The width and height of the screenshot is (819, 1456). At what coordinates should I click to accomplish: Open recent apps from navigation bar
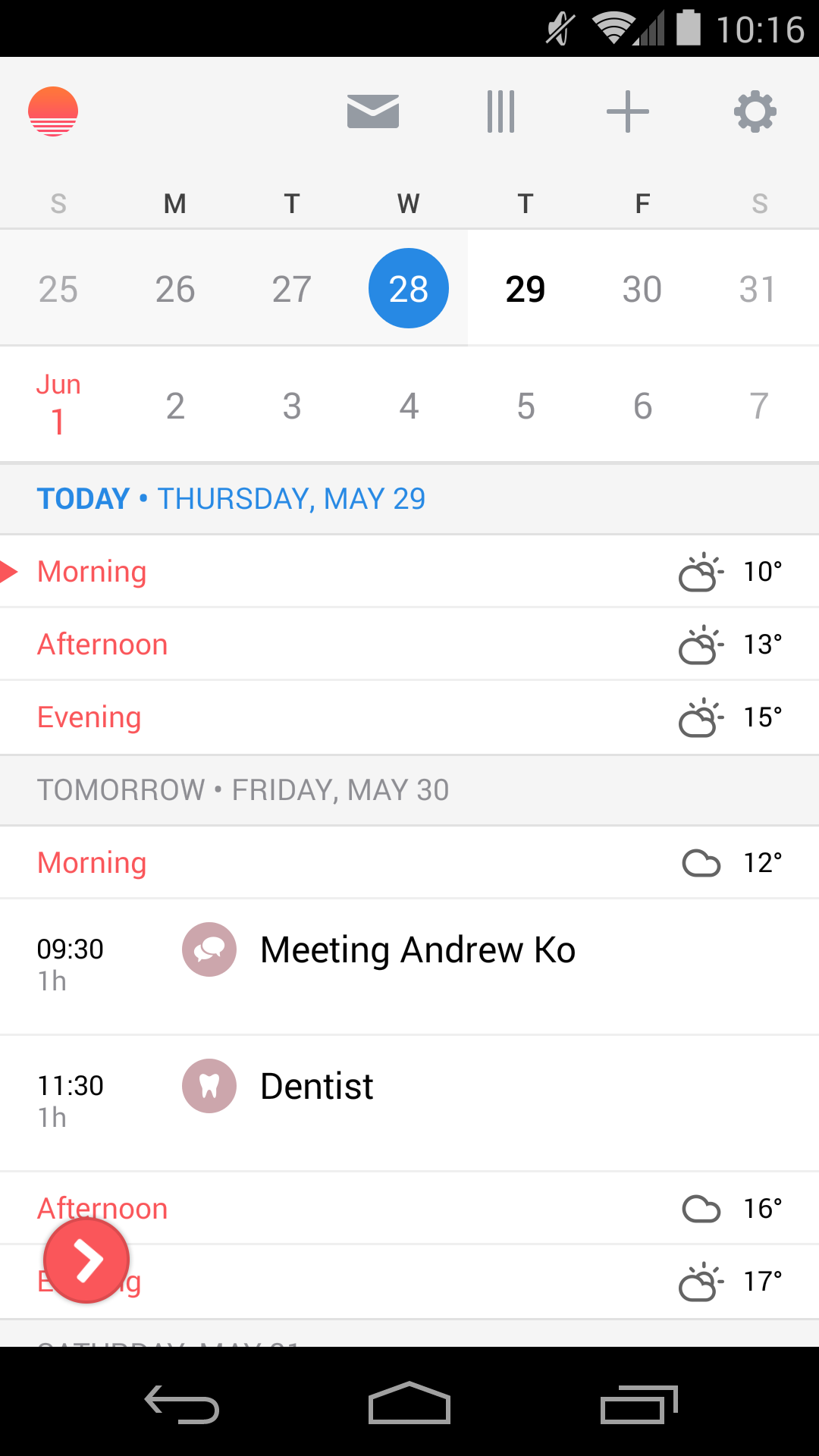639,1404
